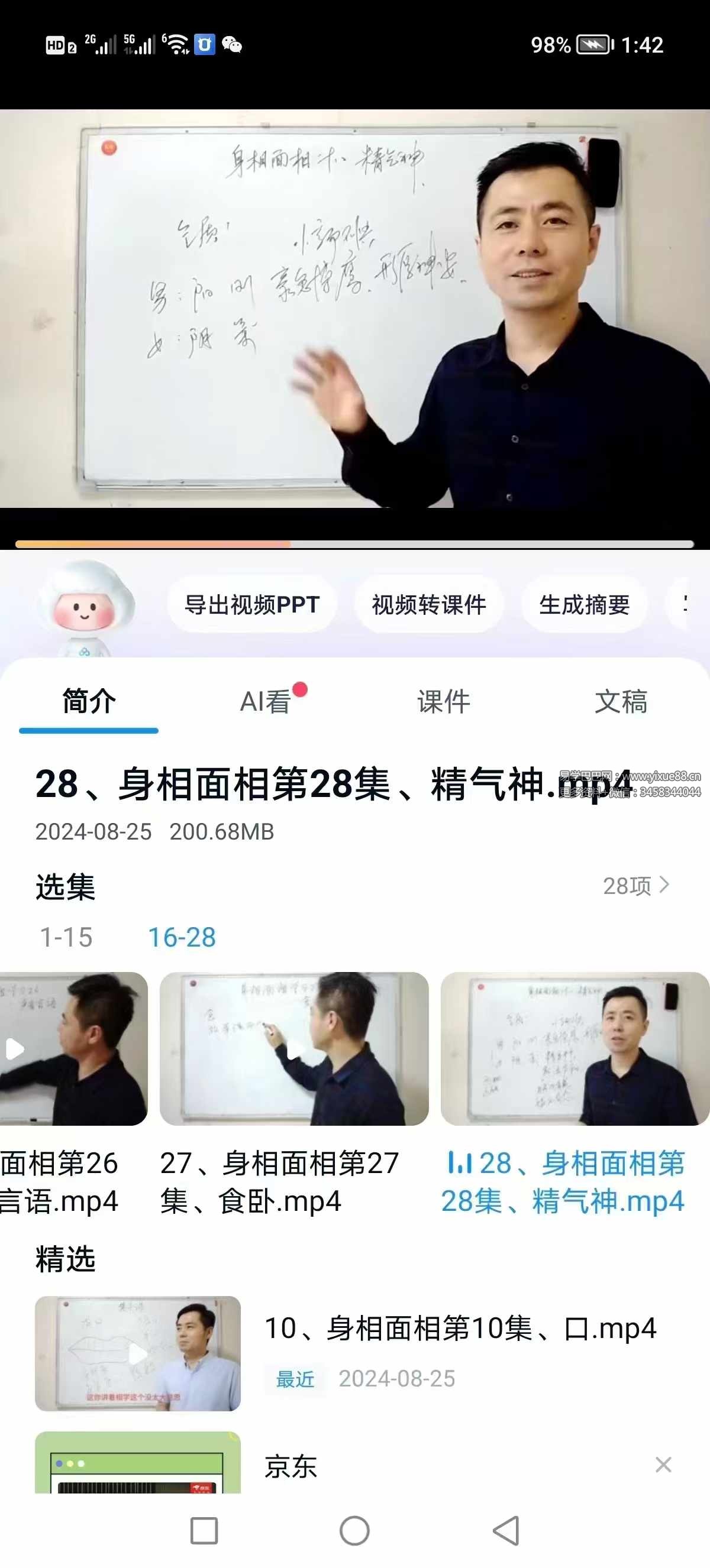Switch to the 简介 tab
710x1568 pixels.
pyautogui.click(x=89, y=701)
